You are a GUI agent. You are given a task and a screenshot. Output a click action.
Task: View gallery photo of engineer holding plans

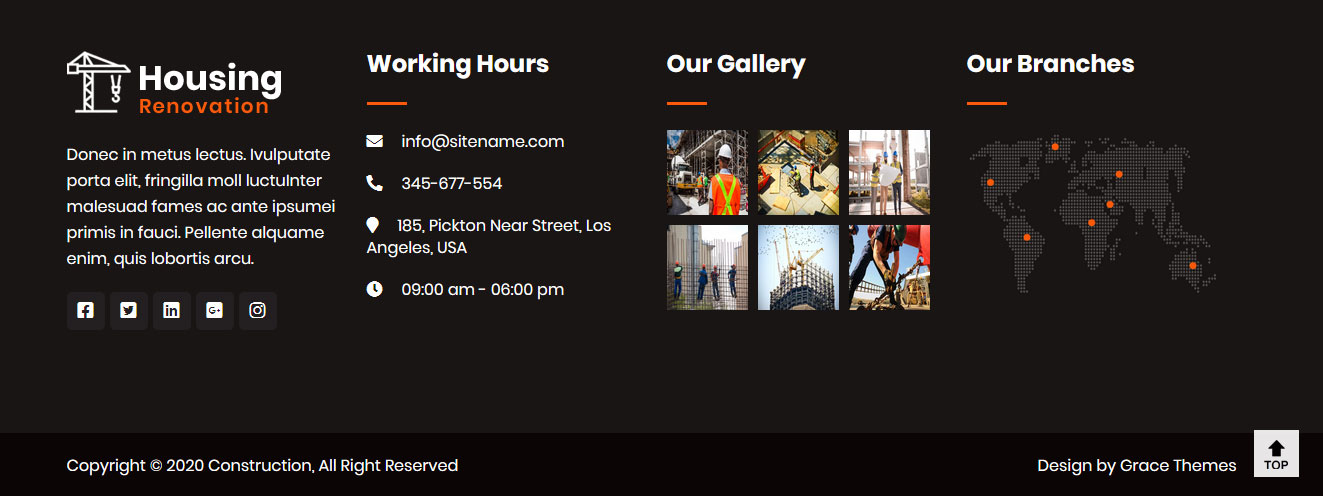pyautogui.click(x=889, y=172)
